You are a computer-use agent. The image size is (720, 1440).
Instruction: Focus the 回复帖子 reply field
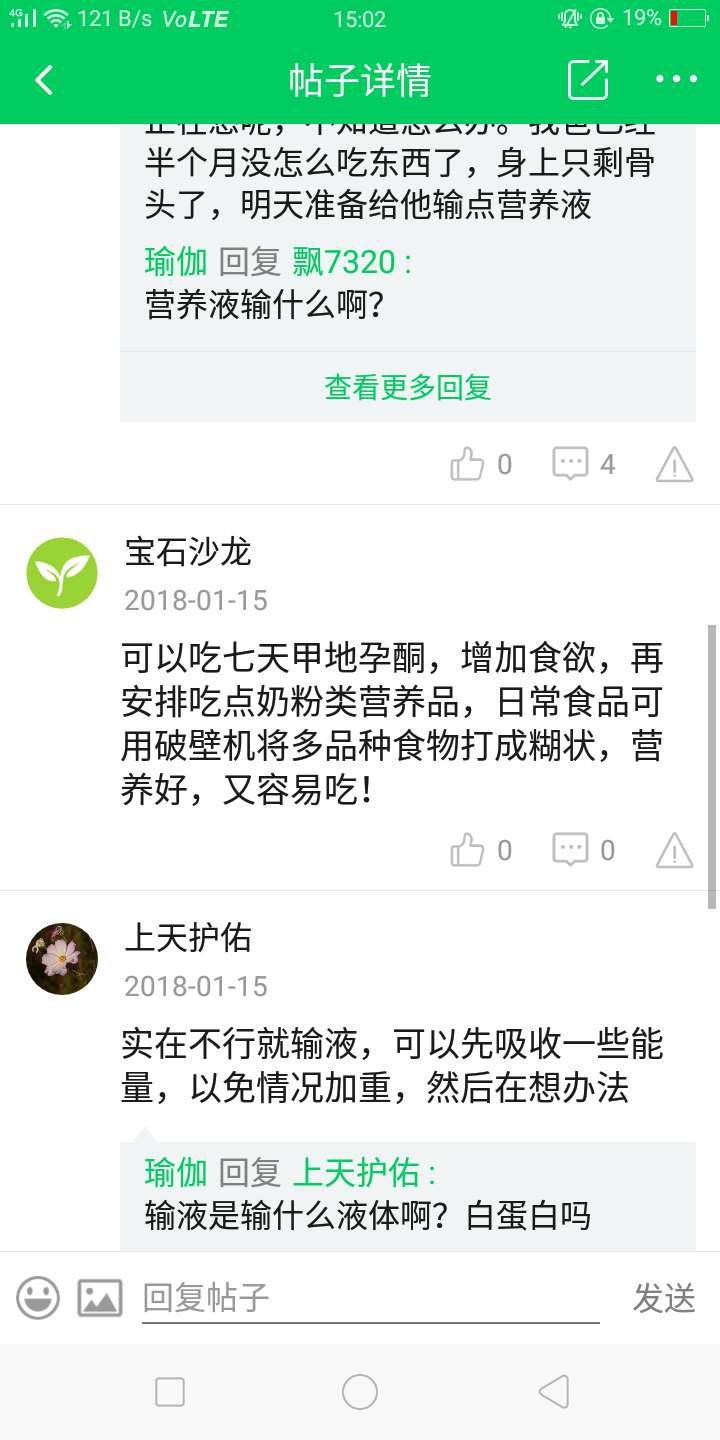click(x=370, y=1298)
